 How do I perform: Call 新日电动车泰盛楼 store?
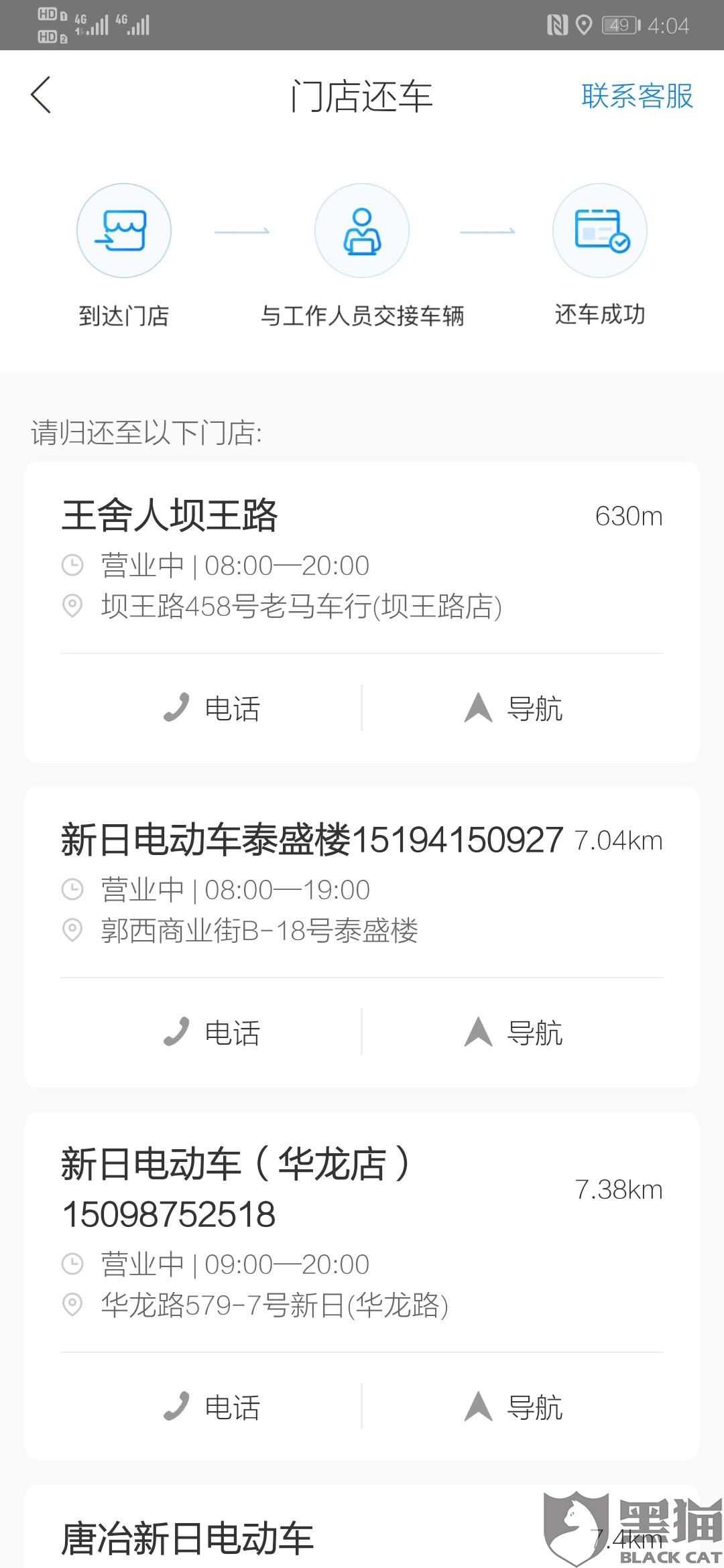pyautogui.click(x=211, y=1033)
